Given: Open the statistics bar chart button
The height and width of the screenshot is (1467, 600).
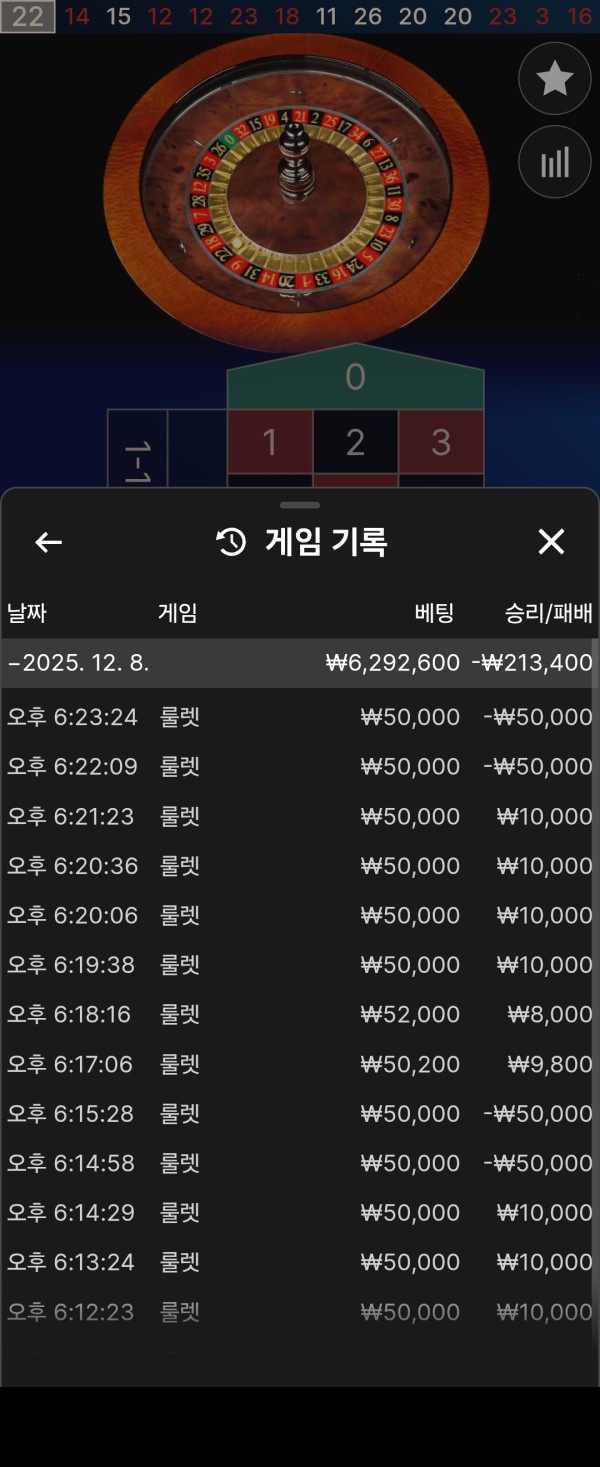Looking at the screenshot, I should pos(554,162).
